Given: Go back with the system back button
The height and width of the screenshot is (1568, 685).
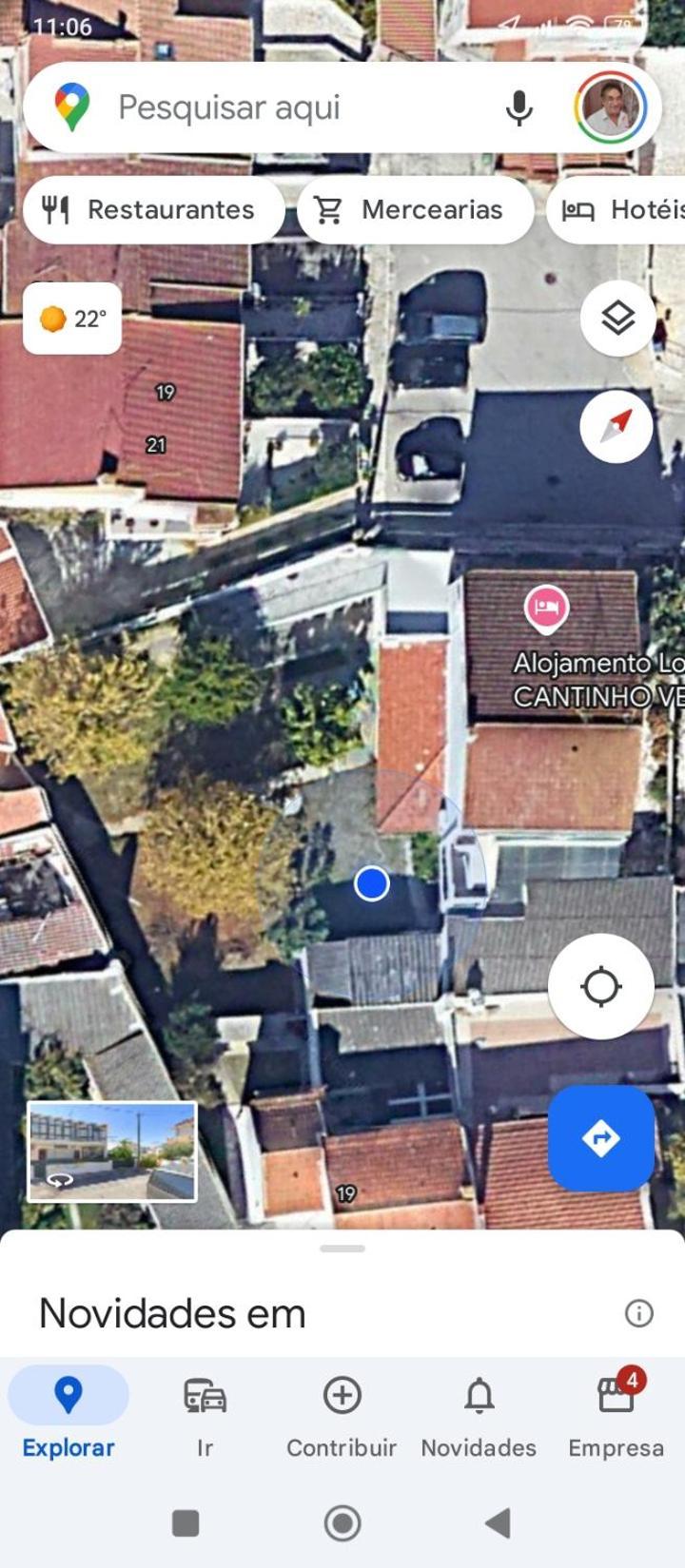Looking at the screenshot, I should click(498, 1522).
